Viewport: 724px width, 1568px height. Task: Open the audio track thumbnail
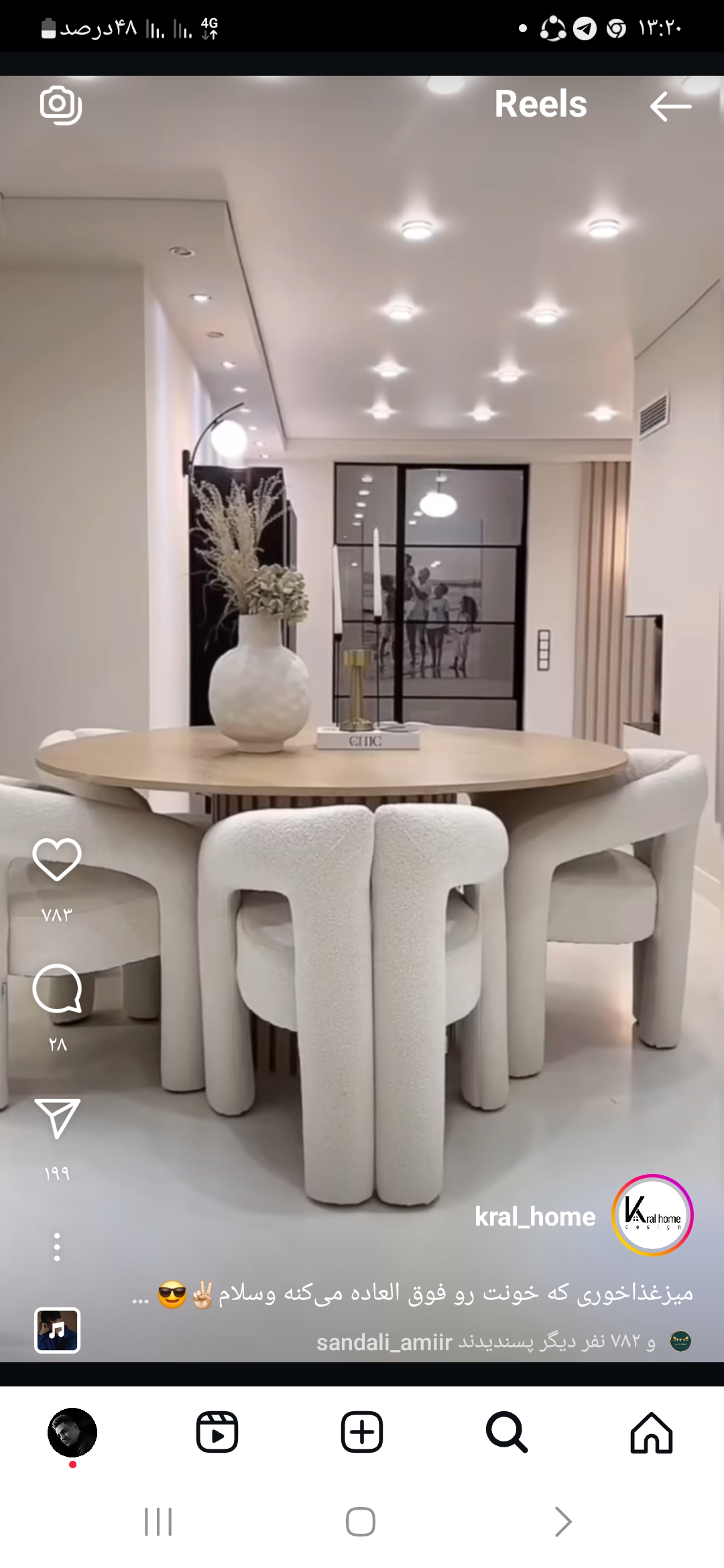(57, 1330)
